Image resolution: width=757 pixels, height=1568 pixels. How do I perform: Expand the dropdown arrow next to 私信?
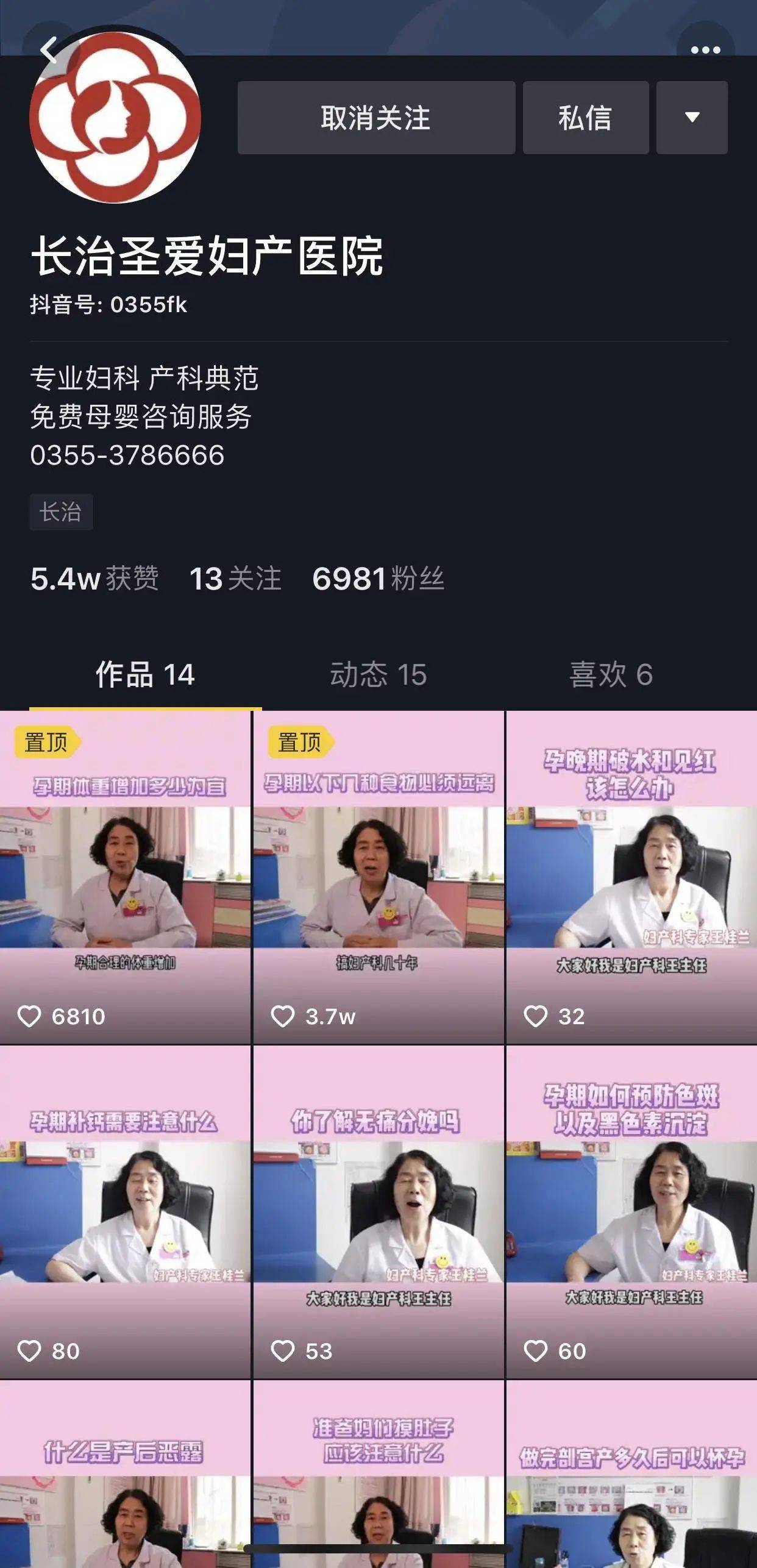point(692,118)
